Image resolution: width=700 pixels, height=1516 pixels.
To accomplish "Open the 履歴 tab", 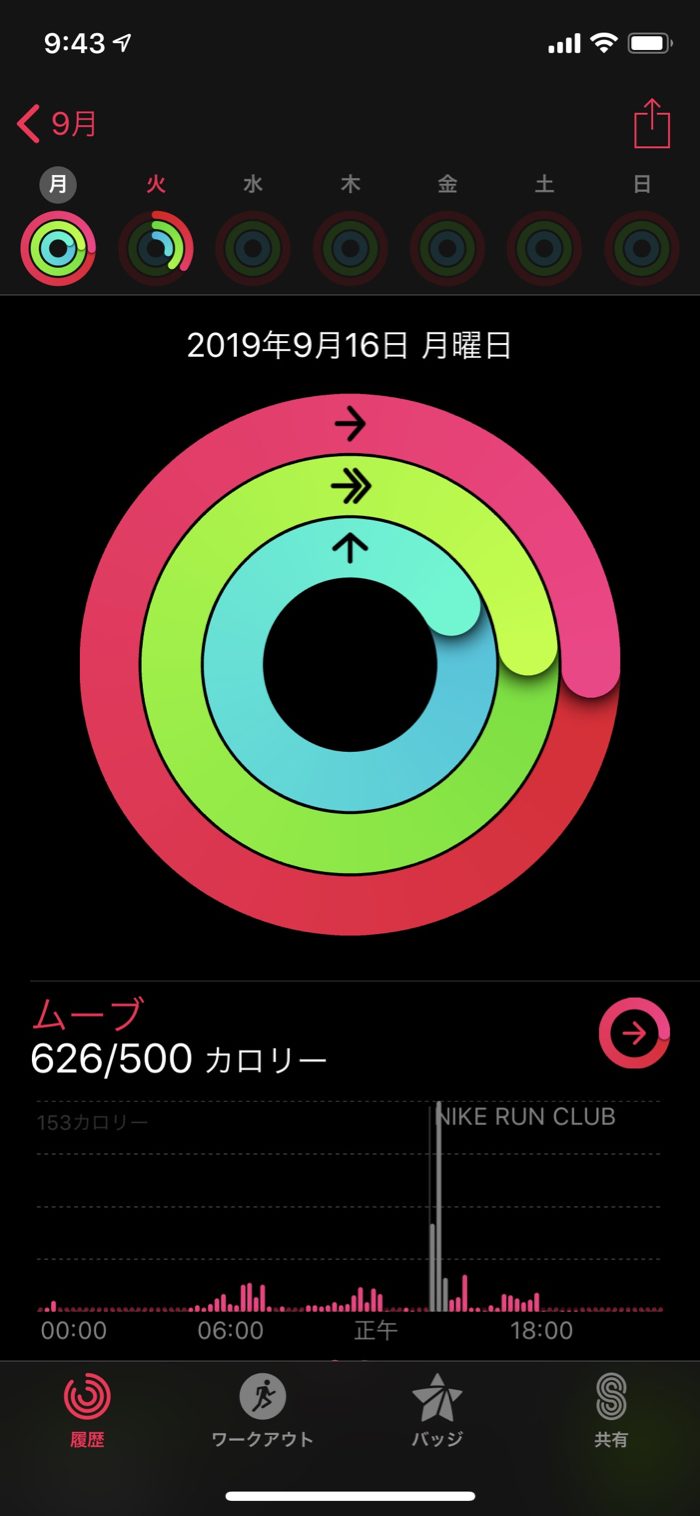I will click(87, 1410).
